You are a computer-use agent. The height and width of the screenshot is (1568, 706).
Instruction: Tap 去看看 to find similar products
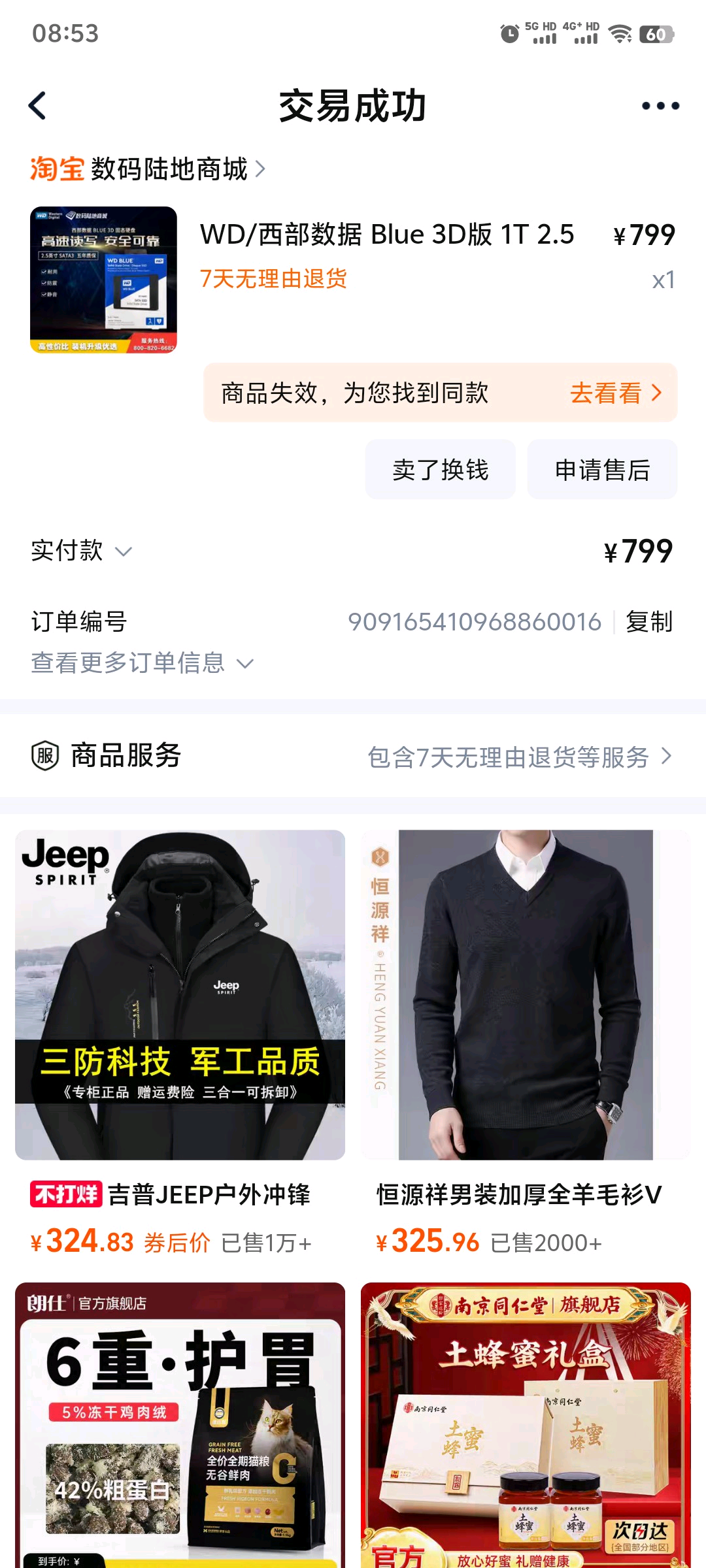(x=615, y=393)
